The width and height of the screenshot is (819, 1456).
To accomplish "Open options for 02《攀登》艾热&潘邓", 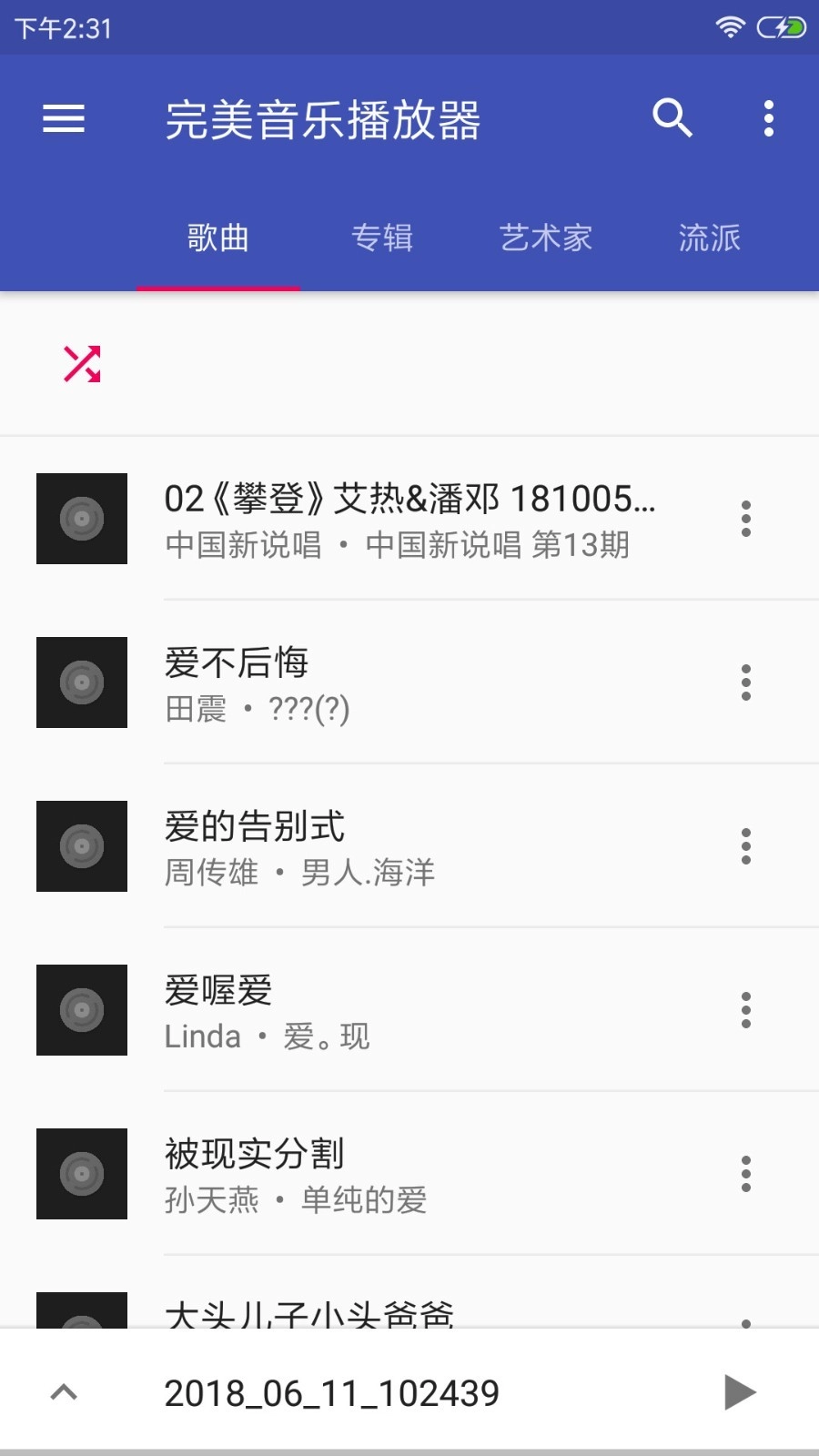I will point(746,519).
